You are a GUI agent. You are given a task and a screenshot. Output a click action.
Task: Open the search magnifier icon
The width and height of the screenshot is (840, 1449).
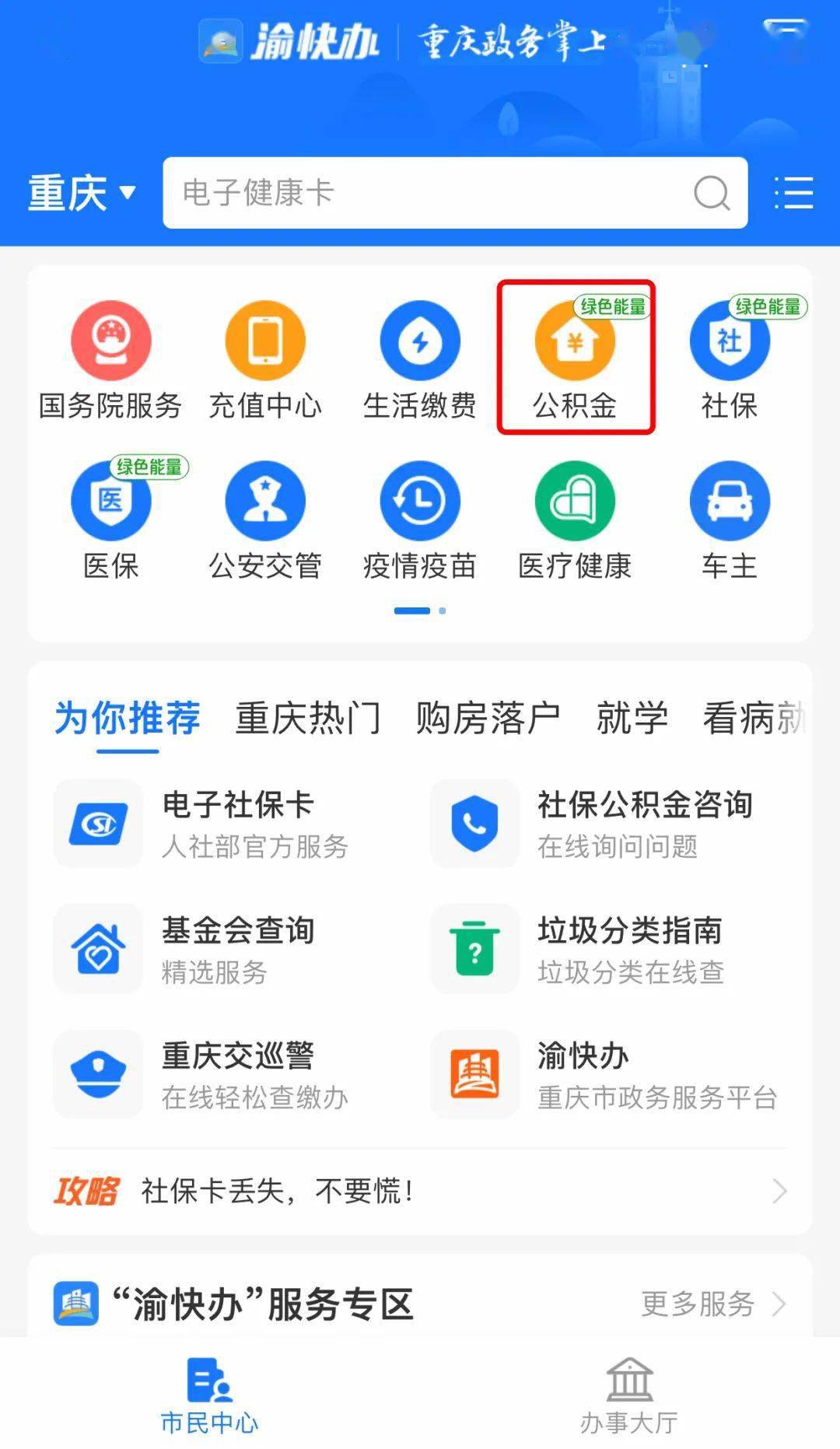(712, 194)
